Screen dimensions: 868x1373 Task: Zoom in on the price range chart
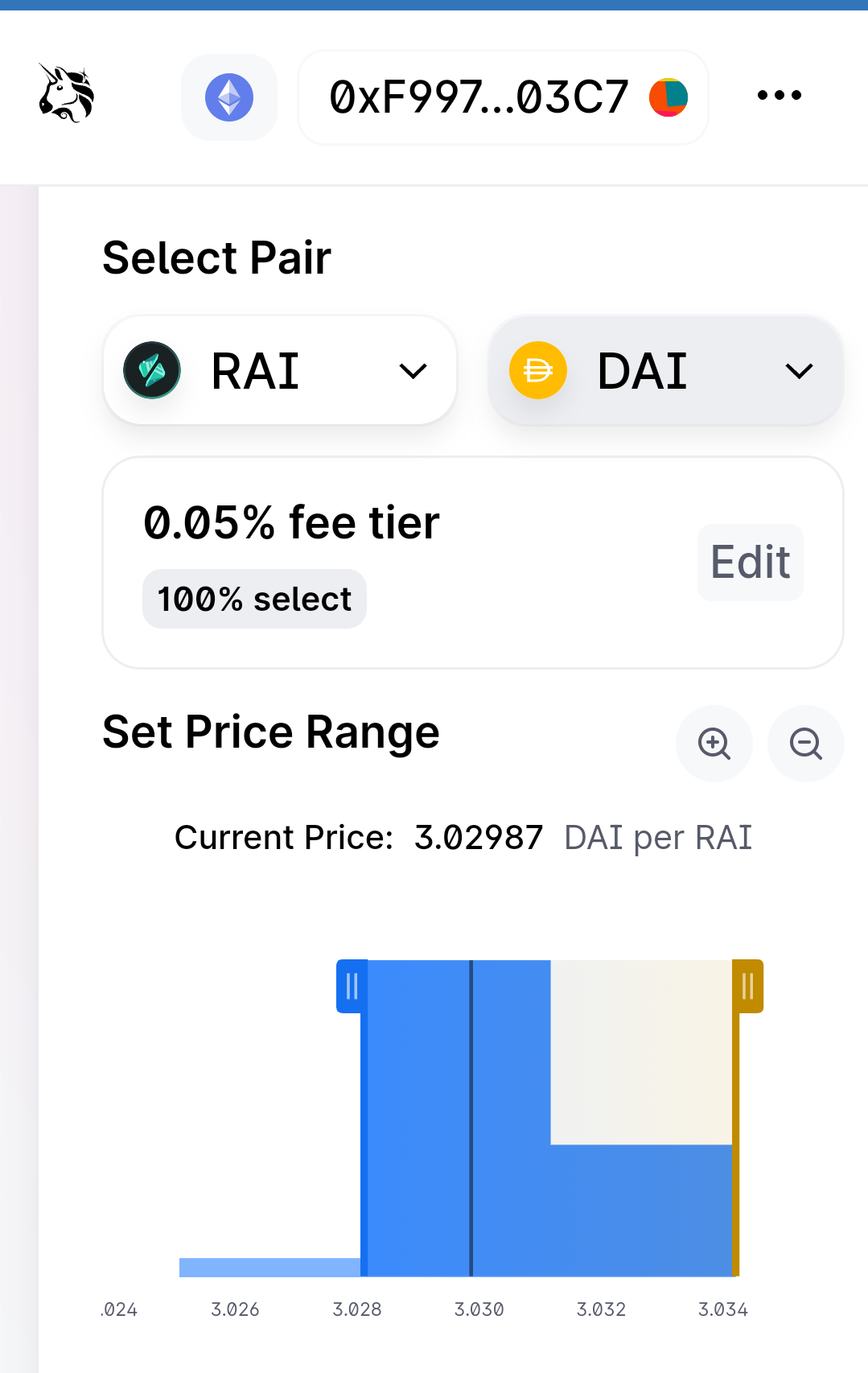click(714, 743)
